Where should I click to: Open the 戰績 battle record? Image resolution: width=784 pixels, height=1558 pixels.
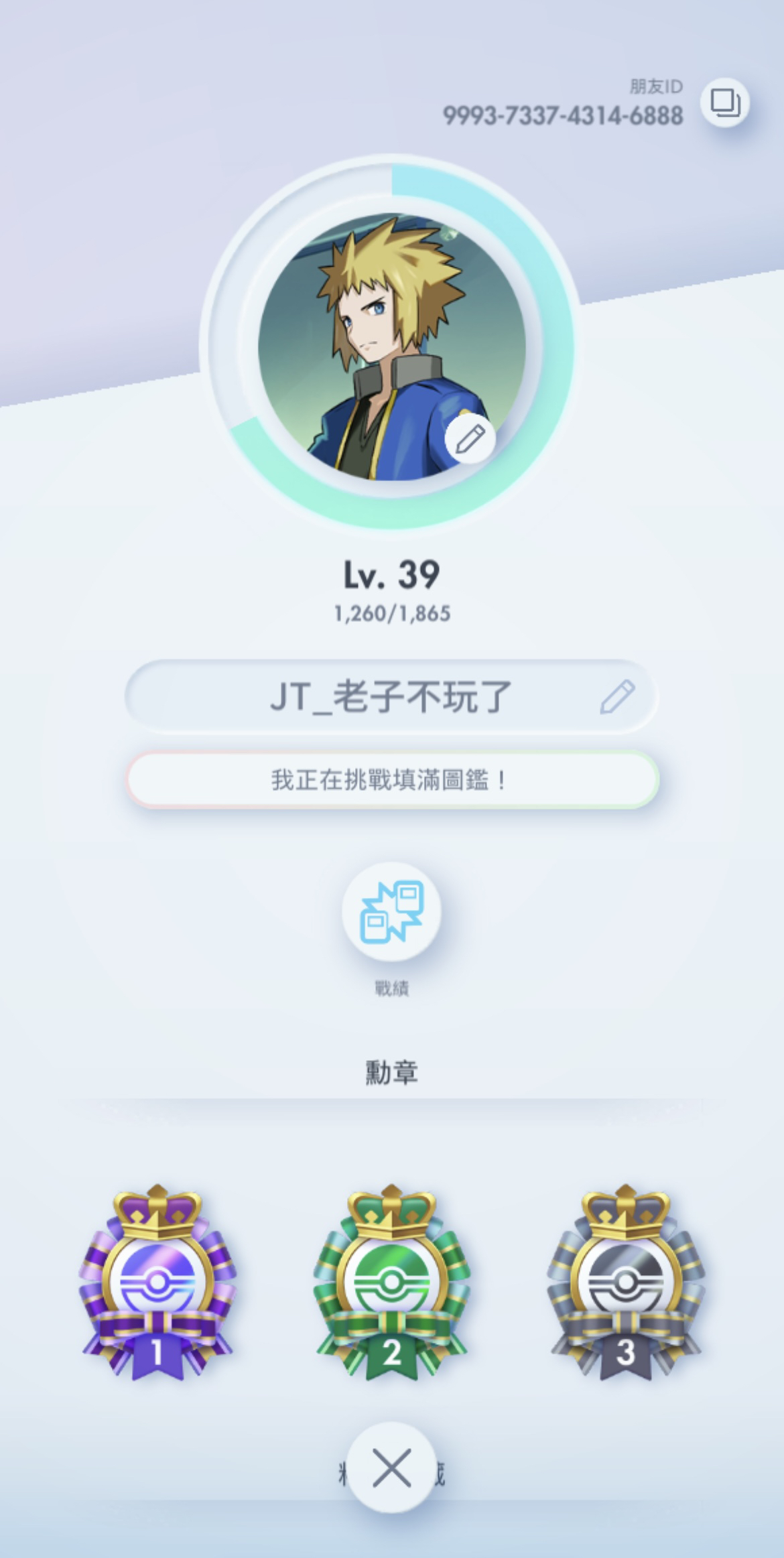tap(391, 912)
